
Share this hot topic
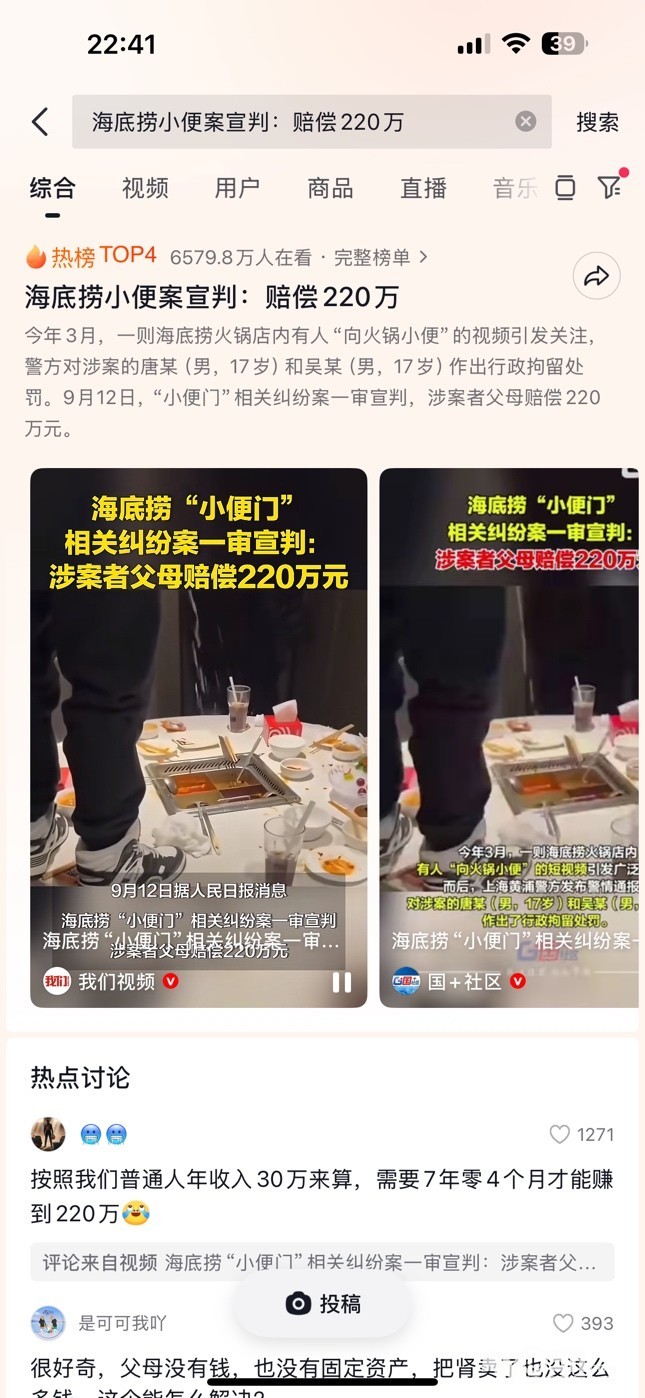[596, 277]
